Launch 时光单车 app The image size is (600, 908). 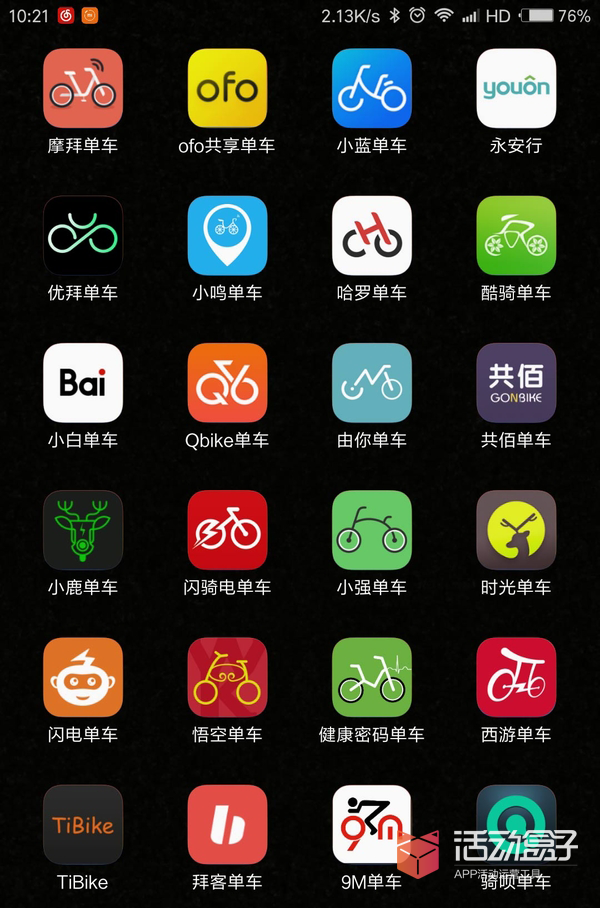[x=516, y=530]
